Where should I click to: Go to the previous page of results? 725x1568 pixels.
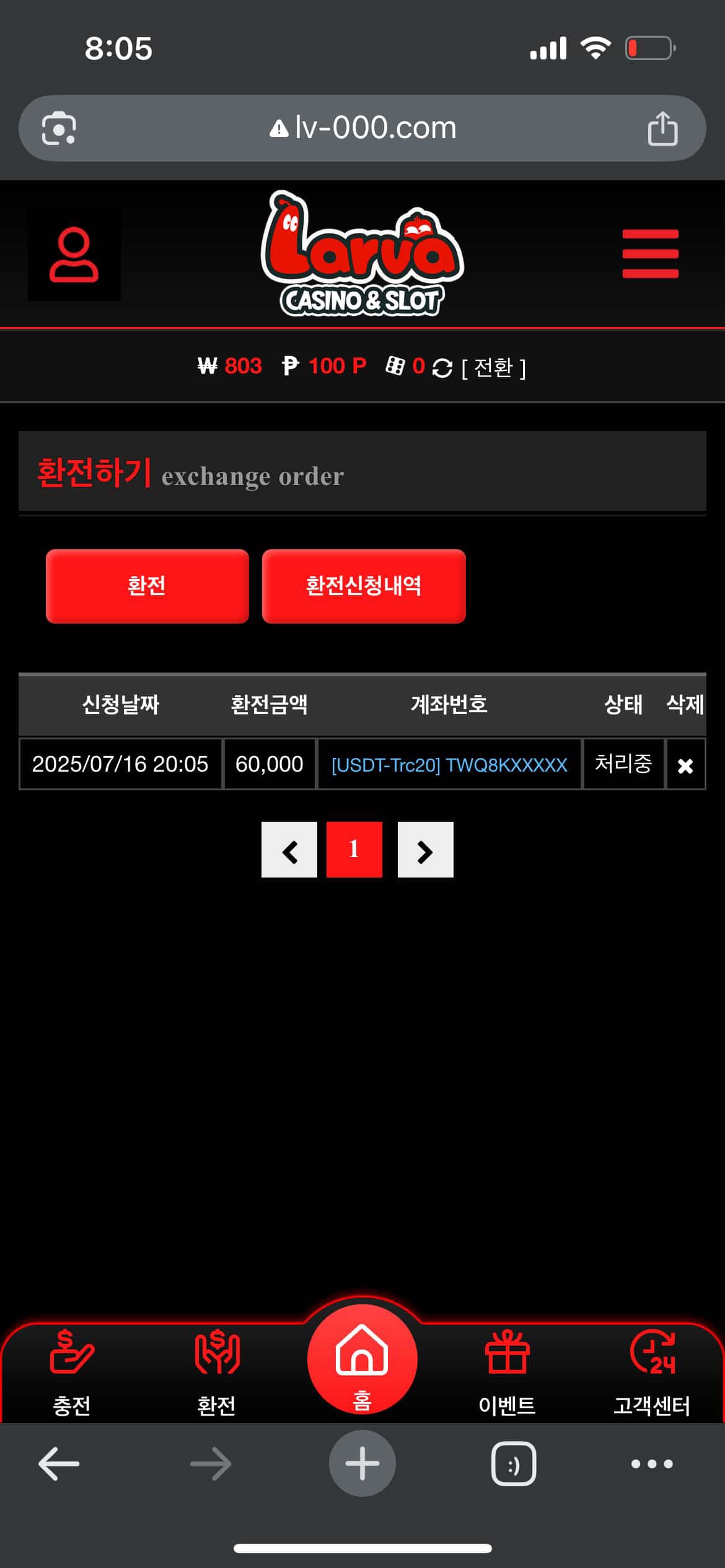(289, 850)
